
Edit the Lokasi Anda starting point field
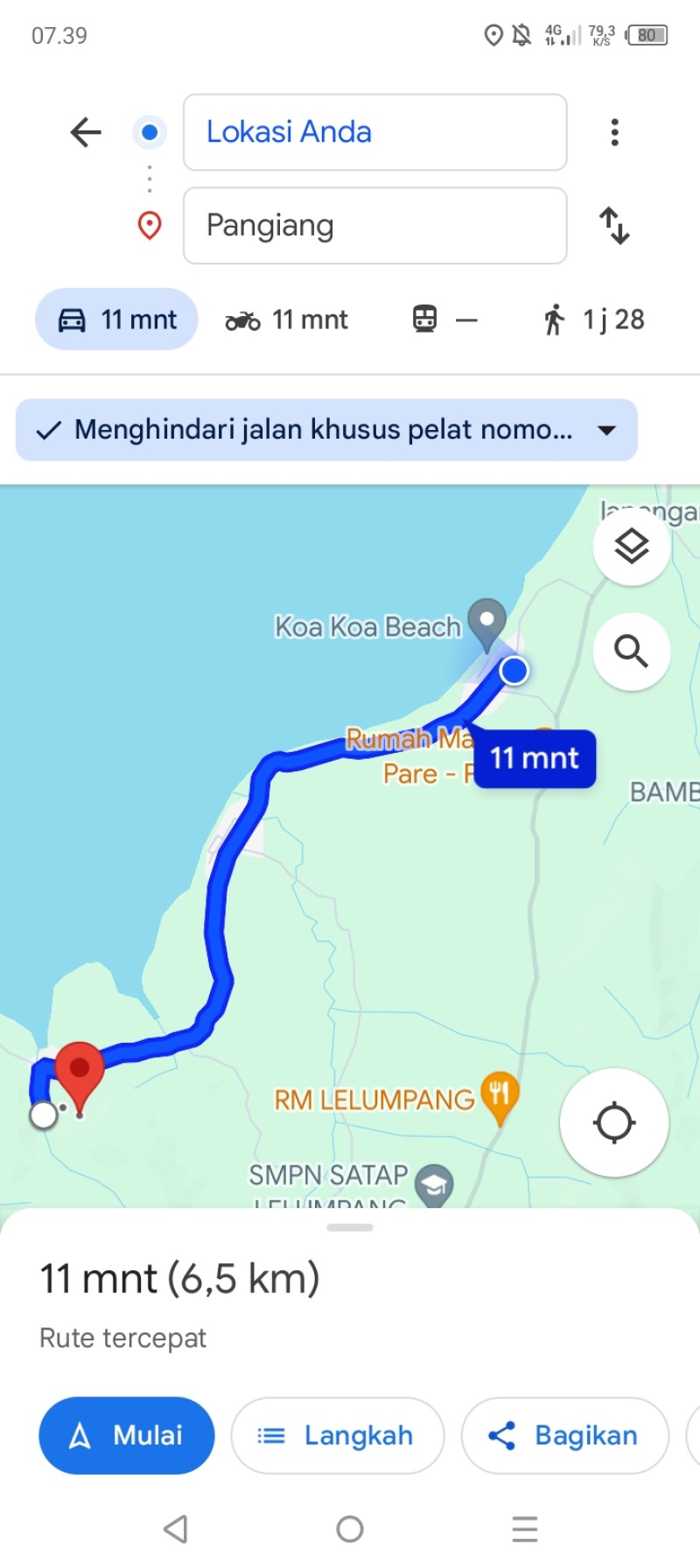point(374,132)
